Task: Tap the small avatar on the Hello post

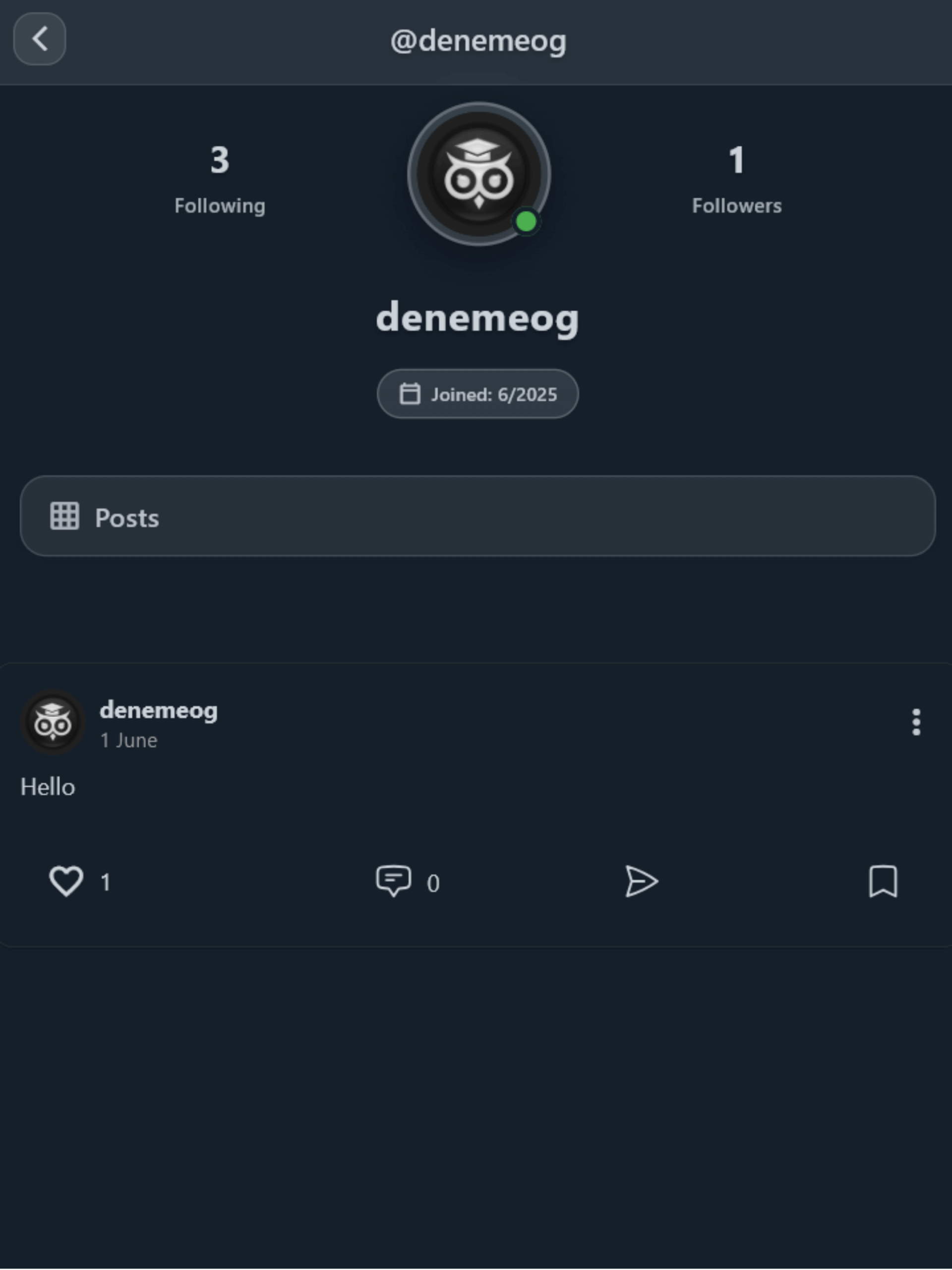Action: coord(53,722)
